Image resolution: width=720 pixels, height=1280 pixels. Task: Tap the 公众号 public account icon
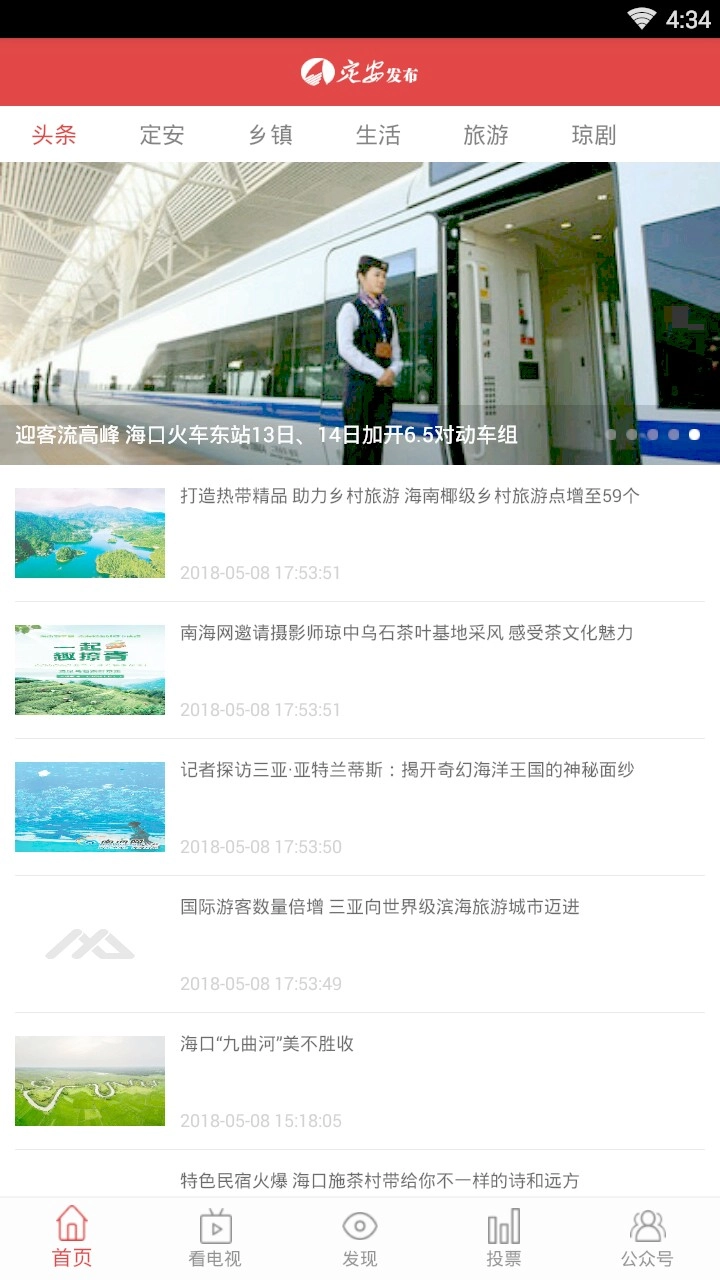[x=647, y=1234]
